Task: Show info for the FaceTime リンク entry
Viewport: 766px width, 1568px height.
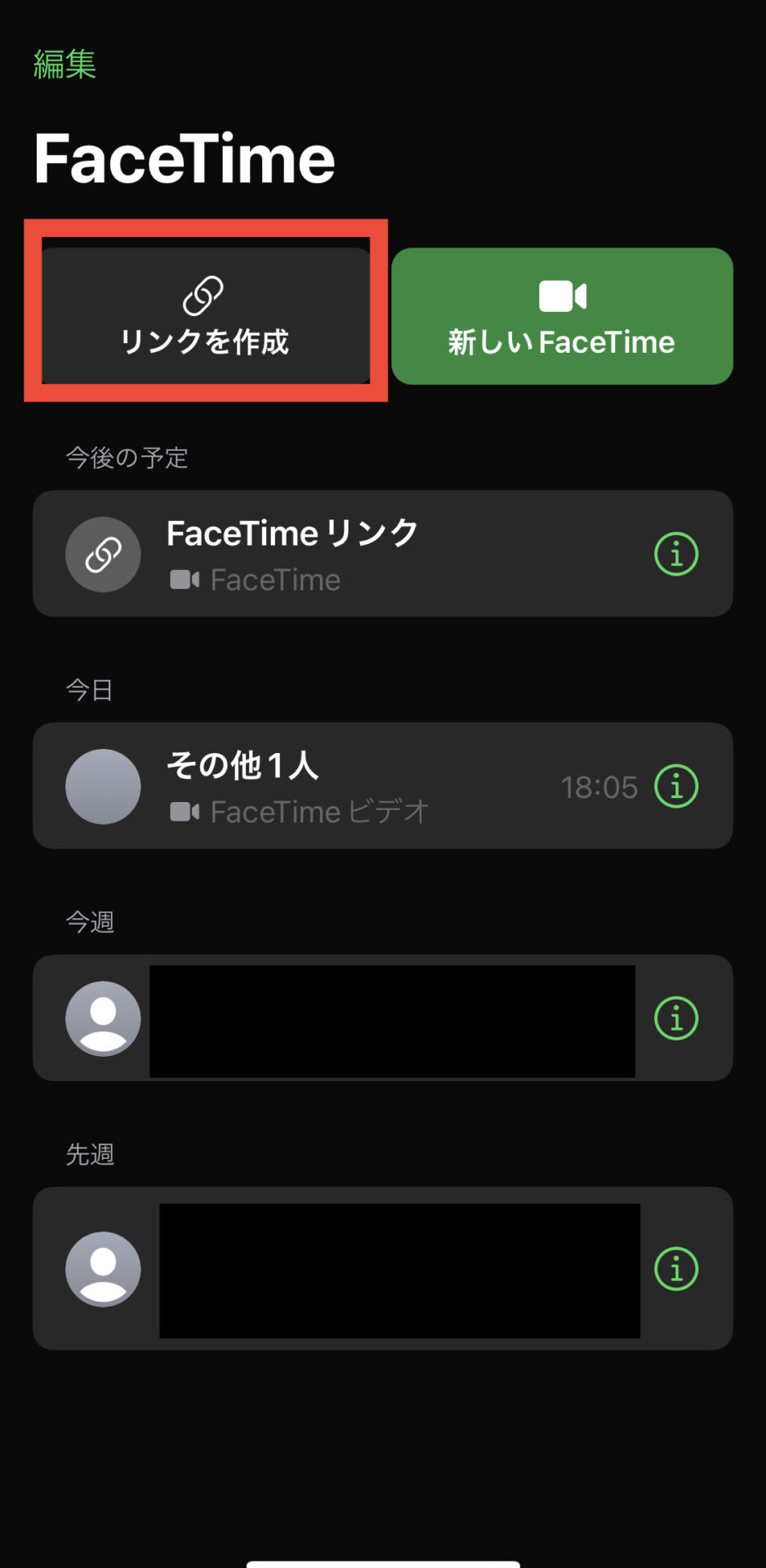Action: (x=676, y=555)
